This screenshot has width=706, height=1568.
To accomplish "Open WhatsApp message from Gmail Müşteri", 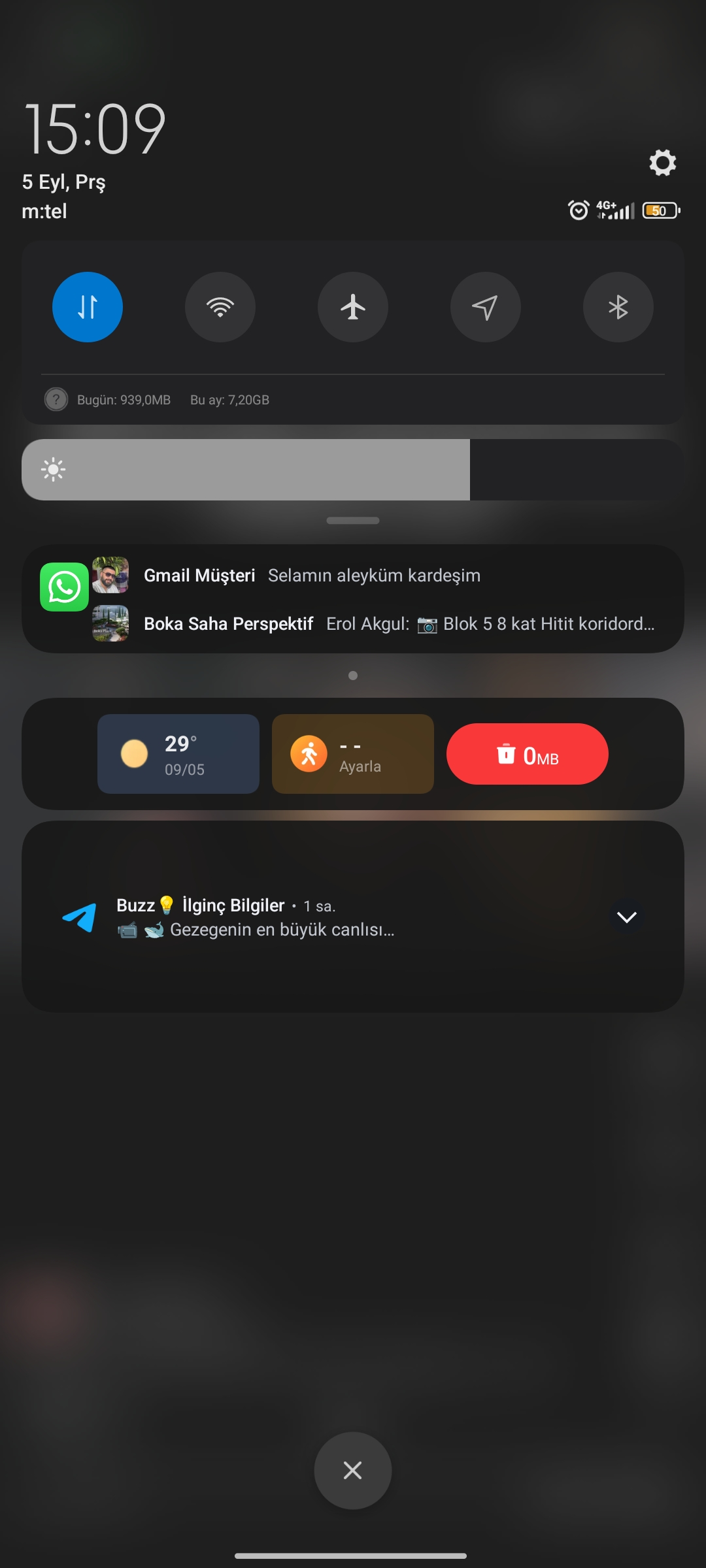I will 373,576.
